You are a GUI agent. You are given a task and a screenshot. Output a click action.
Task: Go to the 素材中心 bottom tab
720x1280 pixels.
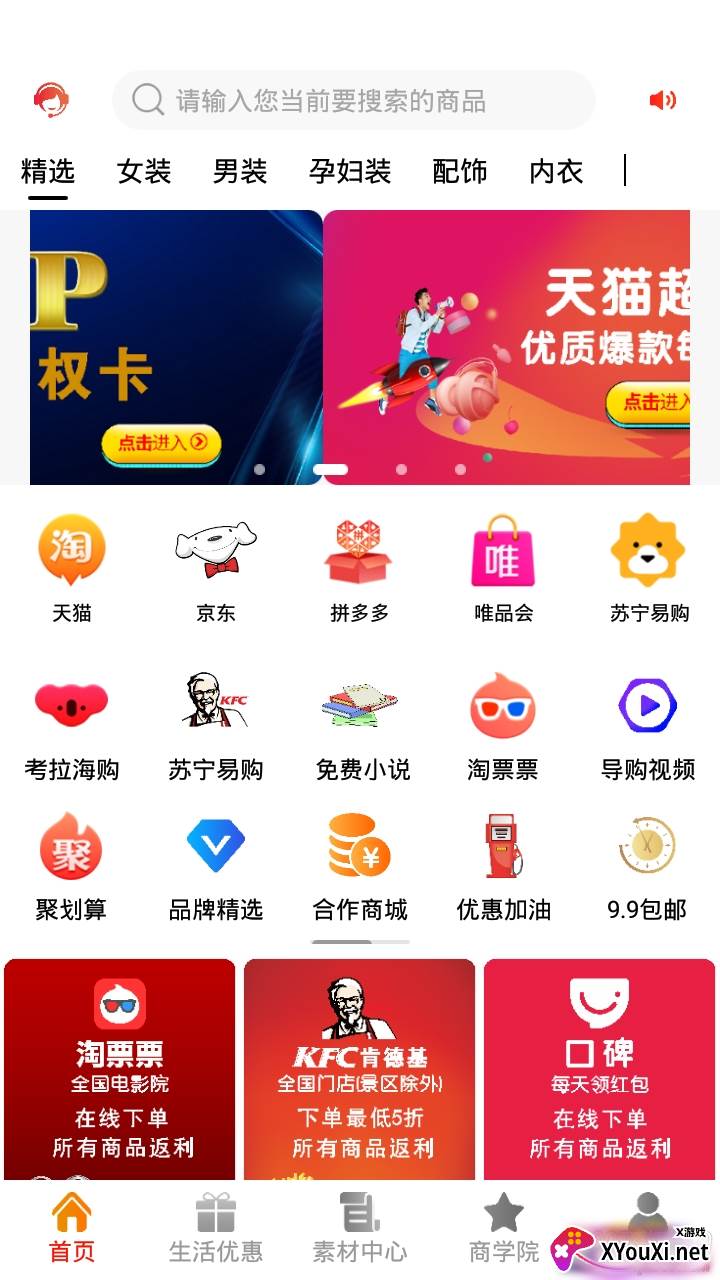(359, 1228)
